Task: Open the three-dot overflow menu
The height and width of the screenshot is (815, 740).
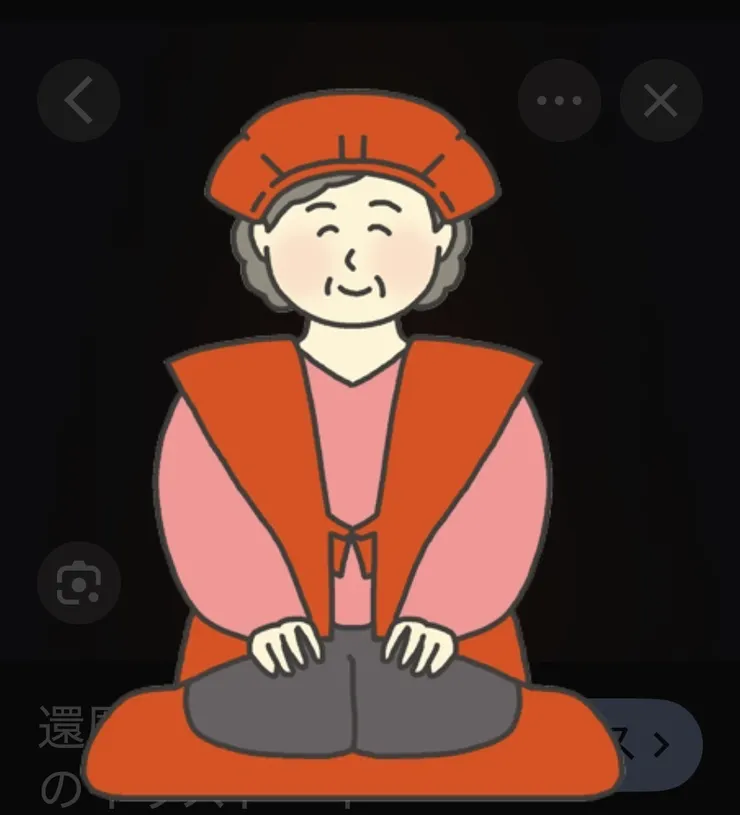Action: (x=559, y=101)
